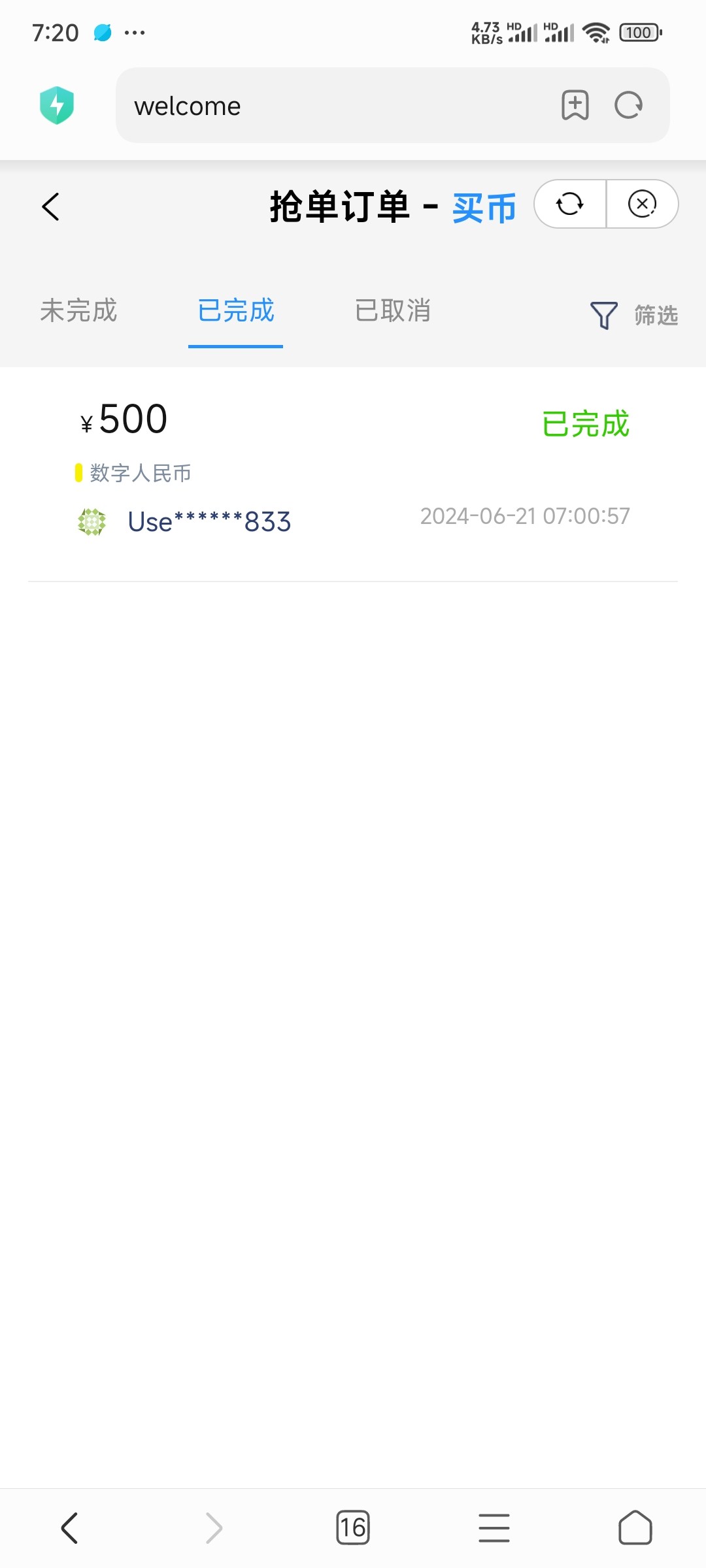Select the 已完成 tab
The height and width of the screenshot is (1568, 706).
pos(235,311)
